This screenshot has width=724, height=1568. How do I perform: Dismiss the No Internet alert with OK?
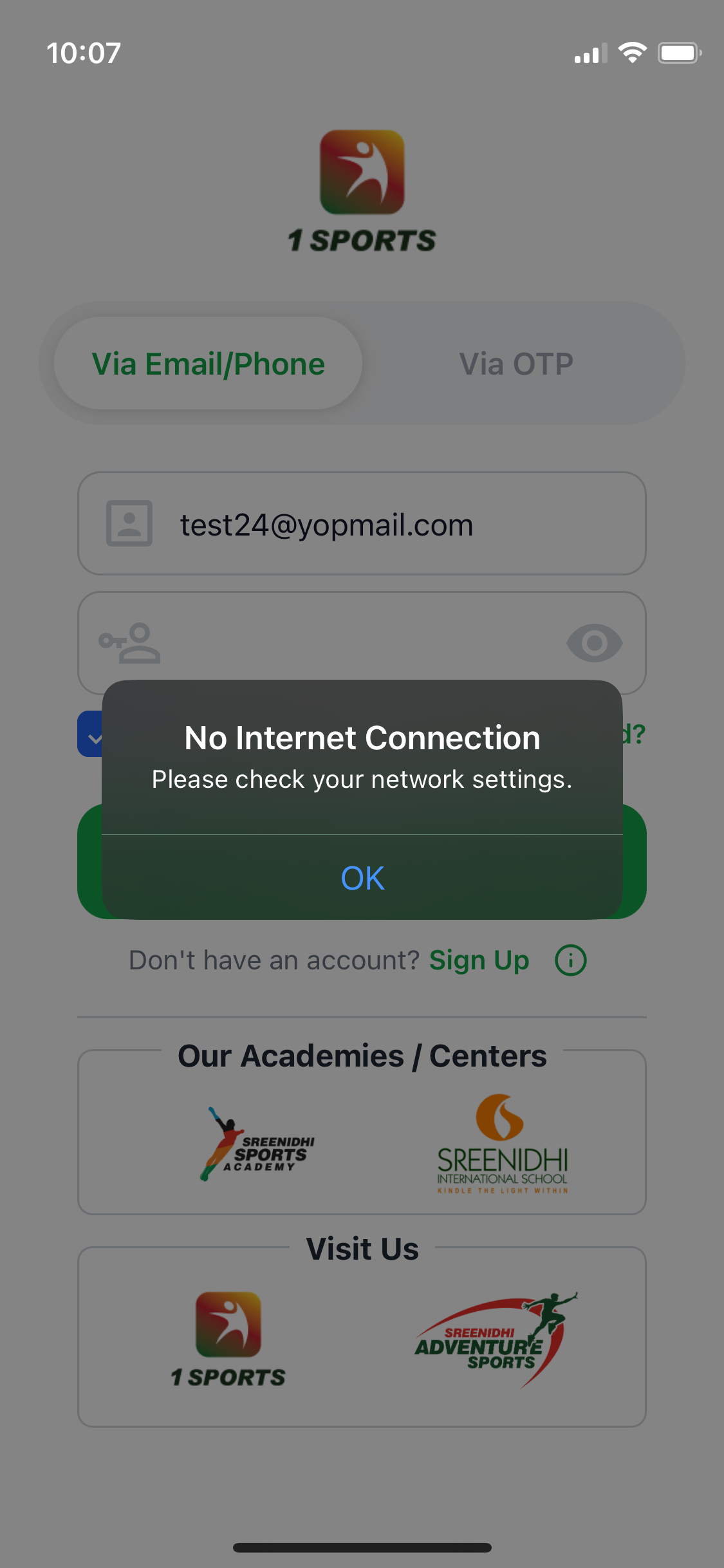(362, 878)
